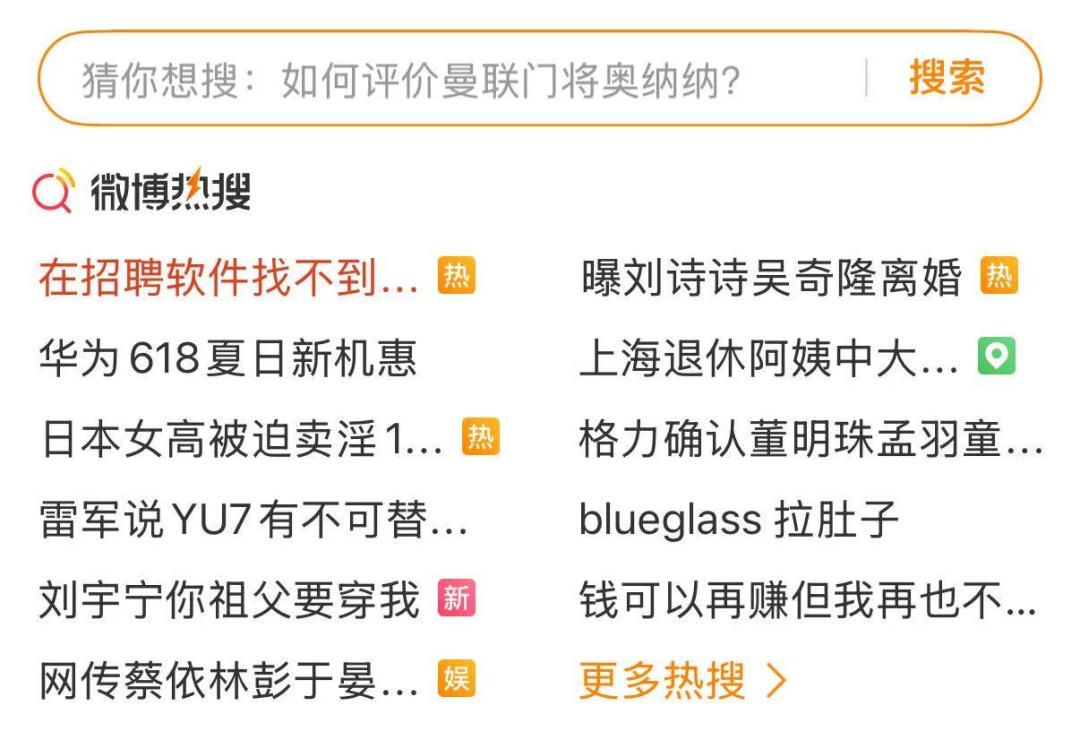The image size is (1080, 740).
Task: Open blueglass拉肚子 topic
Action: [739, 520]
